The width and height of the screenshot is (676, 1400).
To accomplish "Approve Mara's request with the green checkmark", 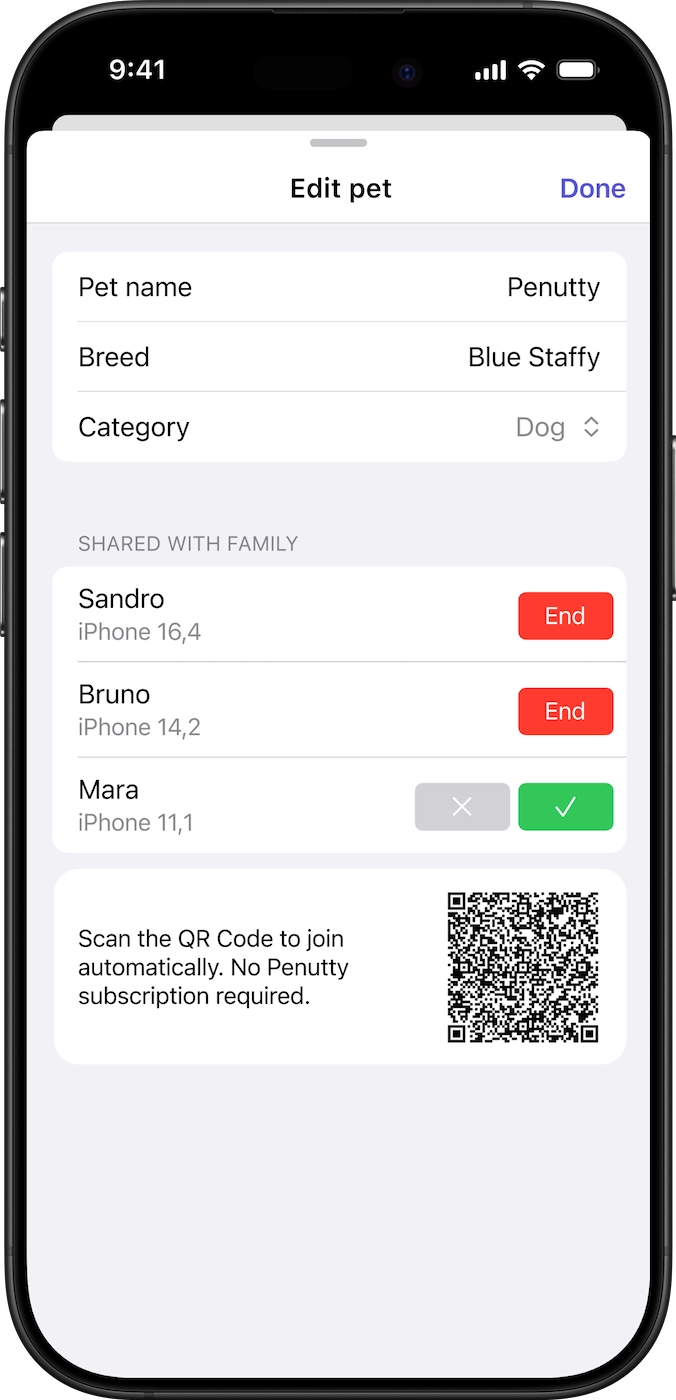I will [x=565, y=806].
